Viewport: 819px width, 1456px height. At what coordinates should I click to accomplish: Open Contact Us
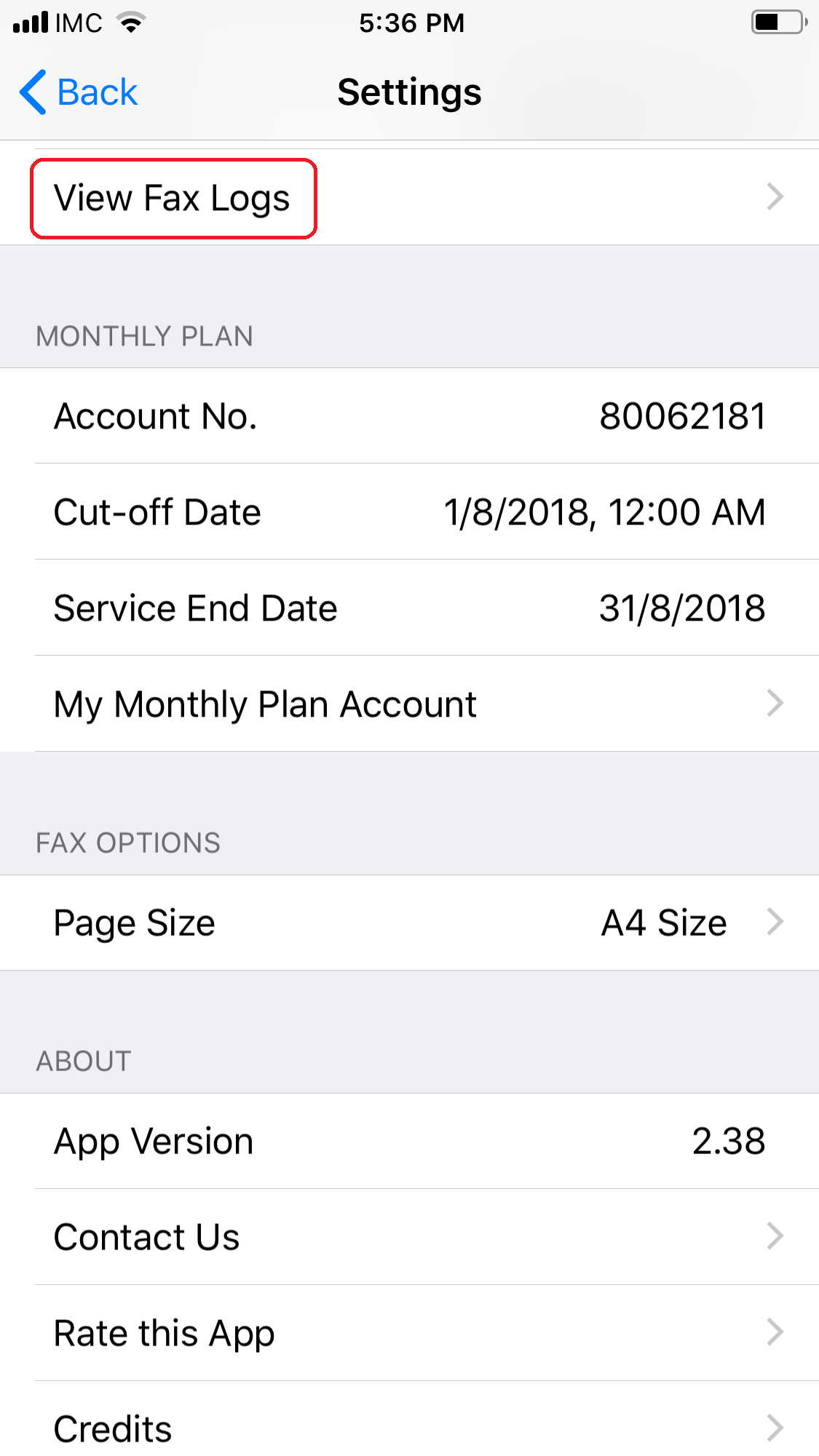click(409, 1237)
